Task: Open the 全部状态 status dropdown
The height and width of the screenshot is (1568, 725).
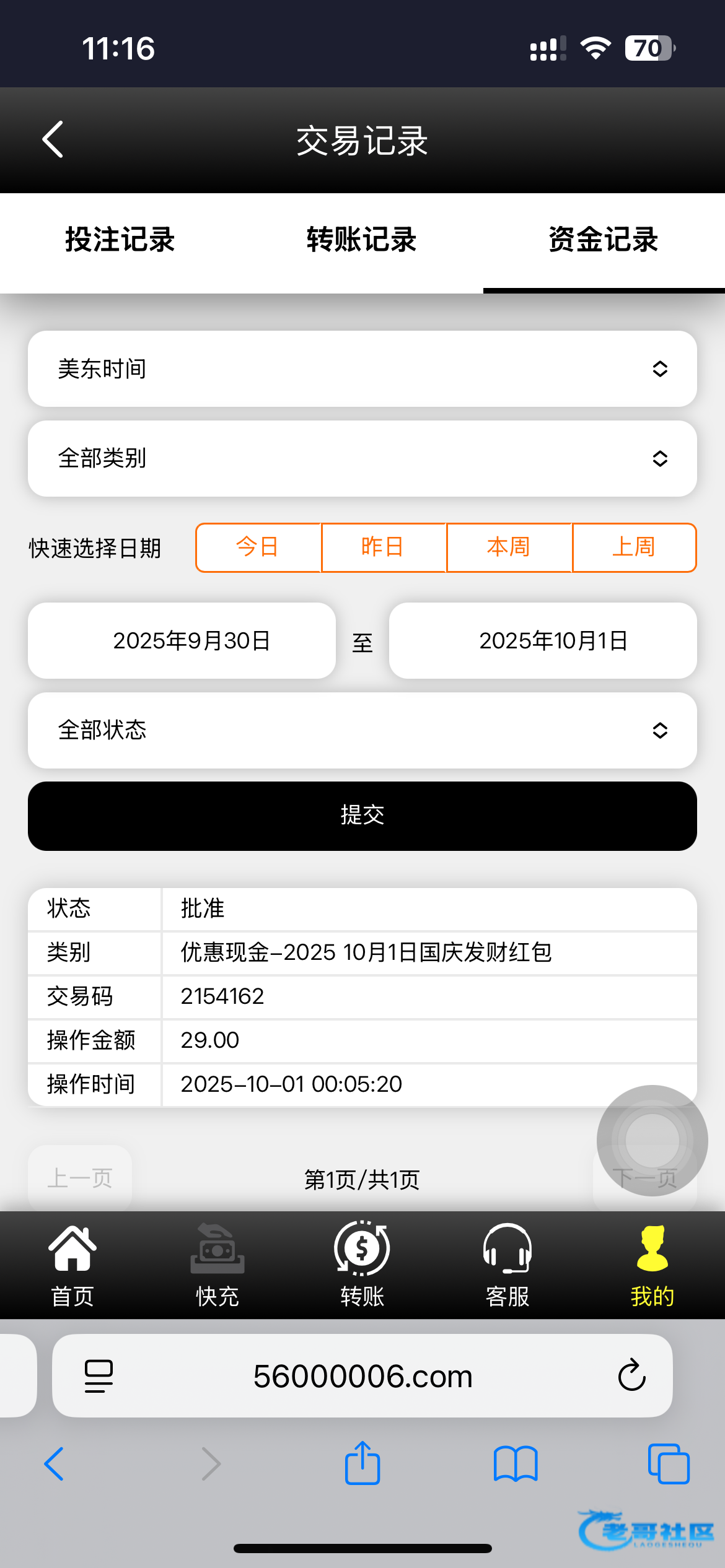Action: 362,731
